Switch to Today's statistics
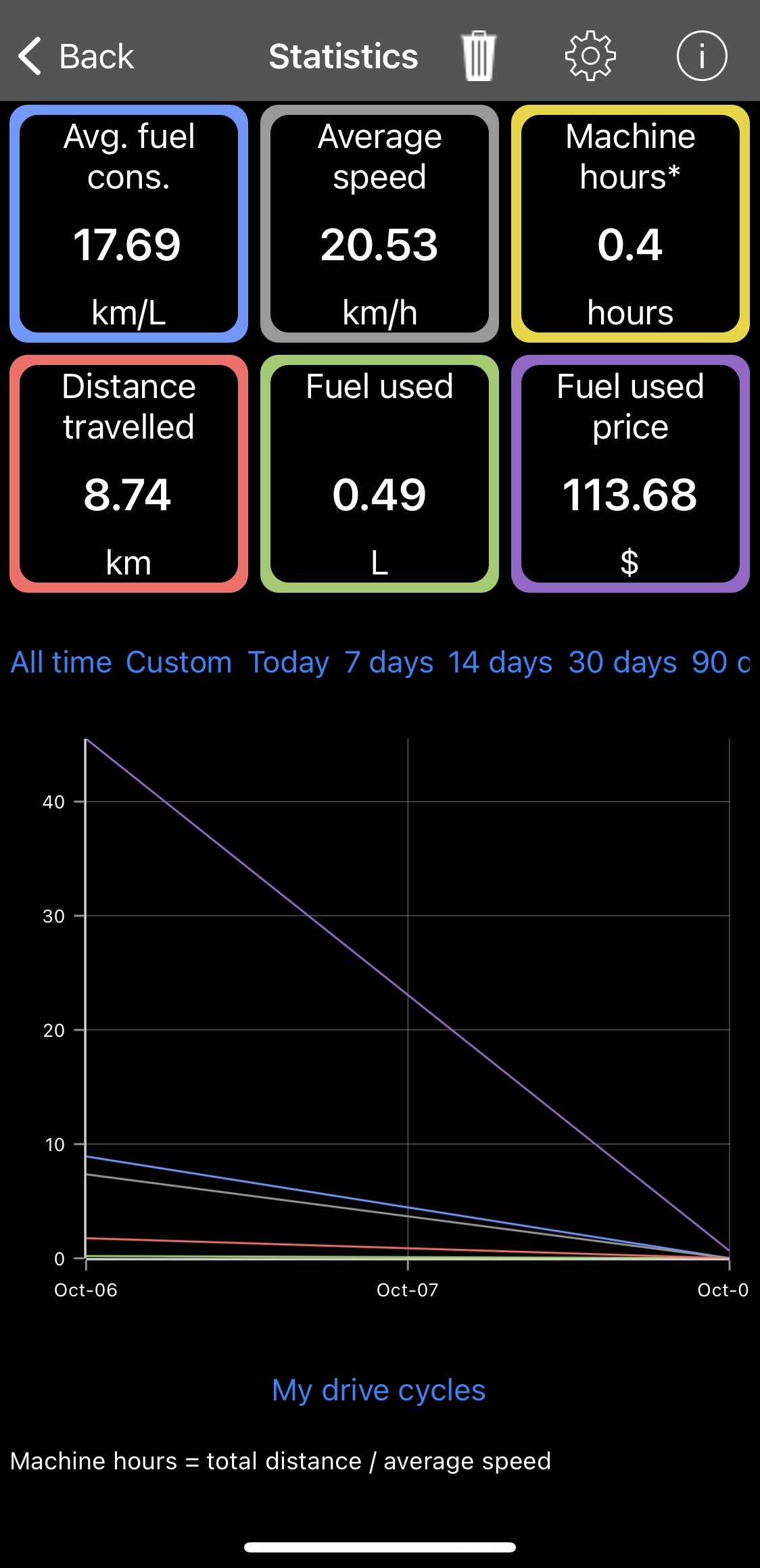This screenshot has height=1568, width=760. point(288,662)
